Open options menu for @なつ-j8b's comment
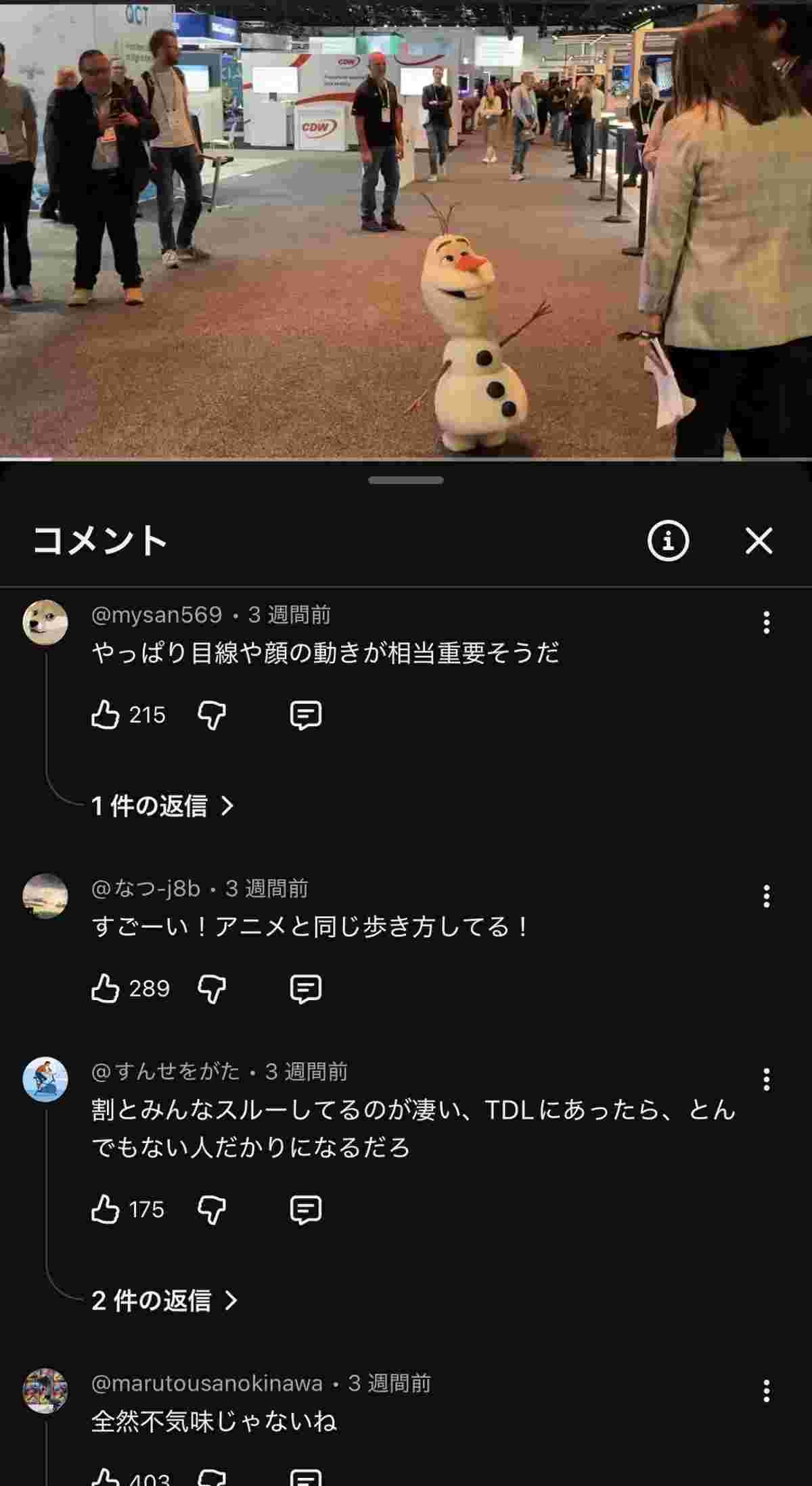The height and width of the screenshot is (1486, 812). pyautogui.click(x=766, y=896)
